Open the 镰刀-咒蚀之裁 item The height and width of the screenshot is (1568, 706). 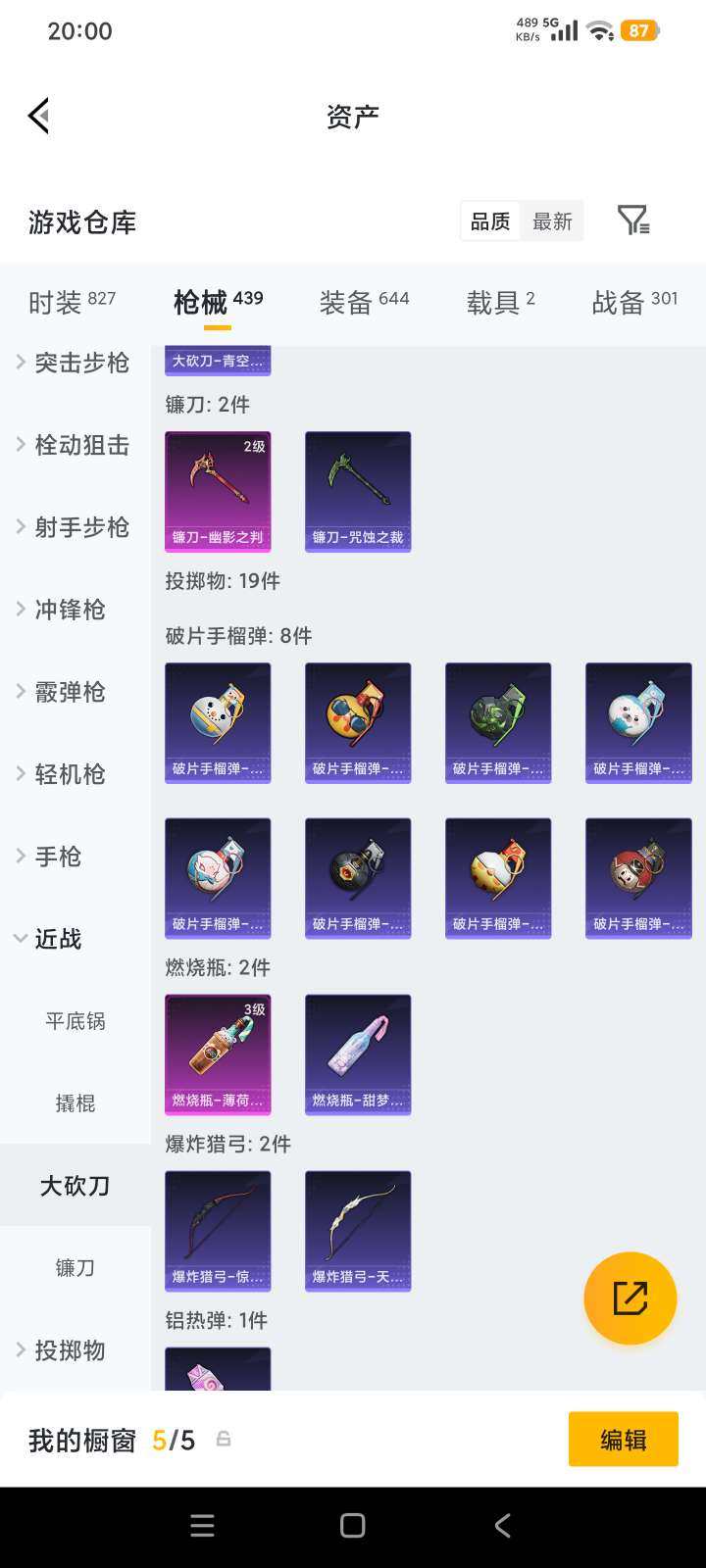358,491
